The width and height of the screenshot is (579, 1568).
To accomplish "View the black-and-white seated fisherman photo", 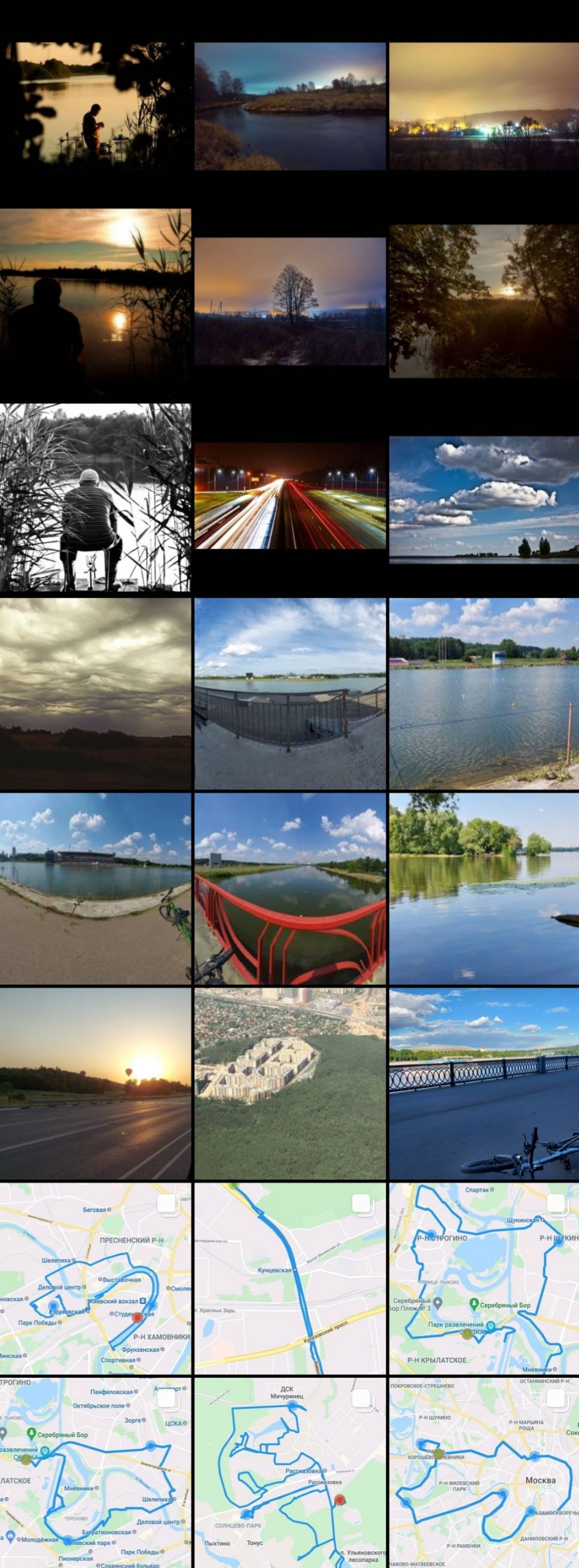I will (x=95, y=497).
